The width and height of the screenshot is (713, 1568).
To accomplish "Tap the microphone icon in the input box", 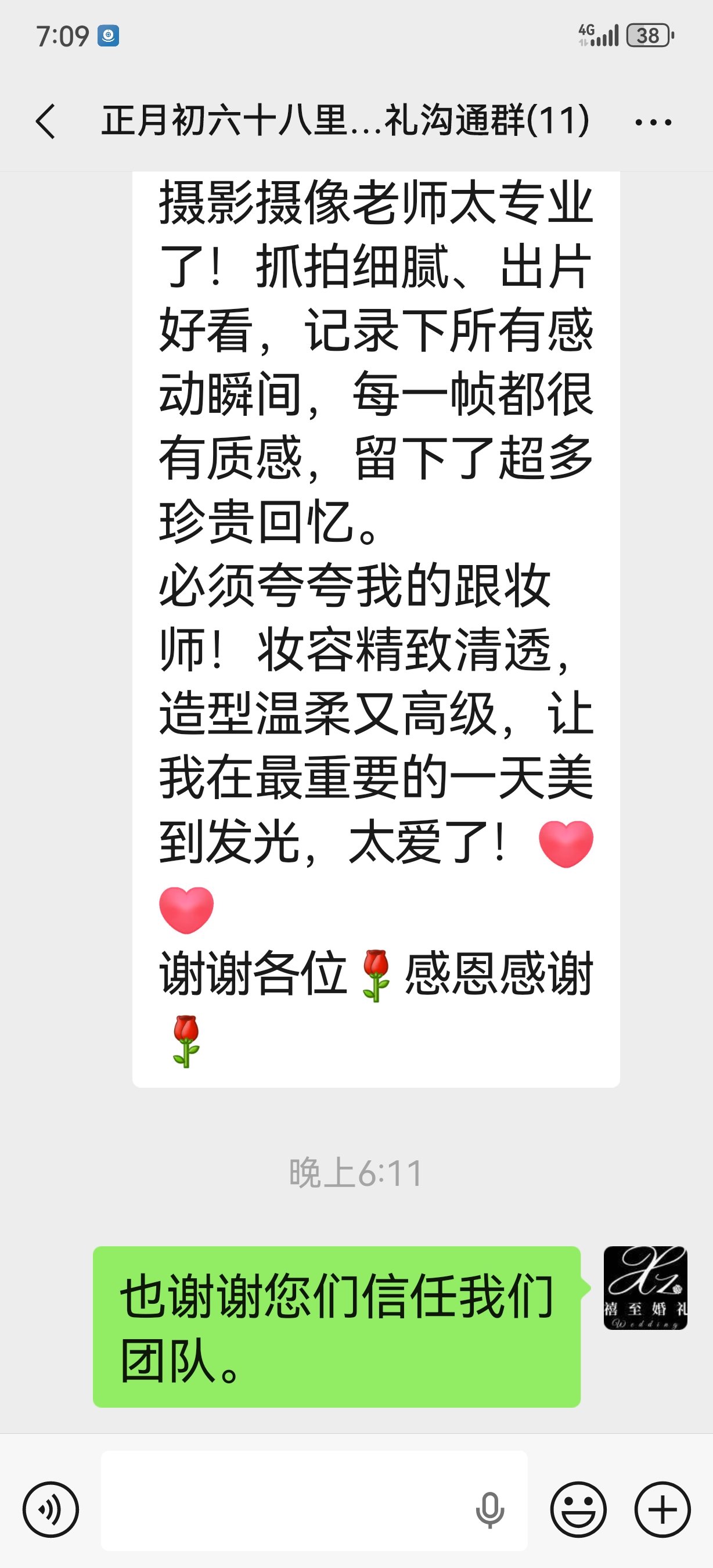I will pyautogui.click(x=489, y=1510).
